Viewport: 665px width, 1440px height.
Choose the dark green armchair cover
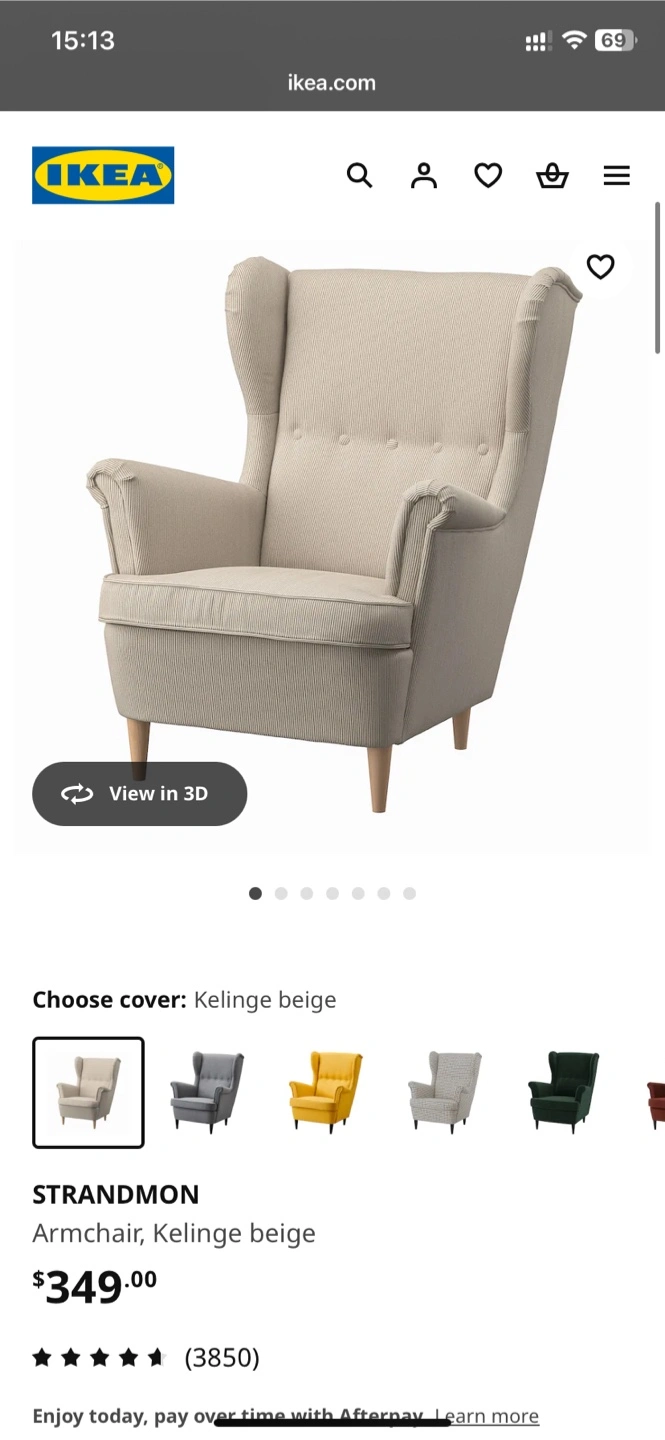[564, 1092]
